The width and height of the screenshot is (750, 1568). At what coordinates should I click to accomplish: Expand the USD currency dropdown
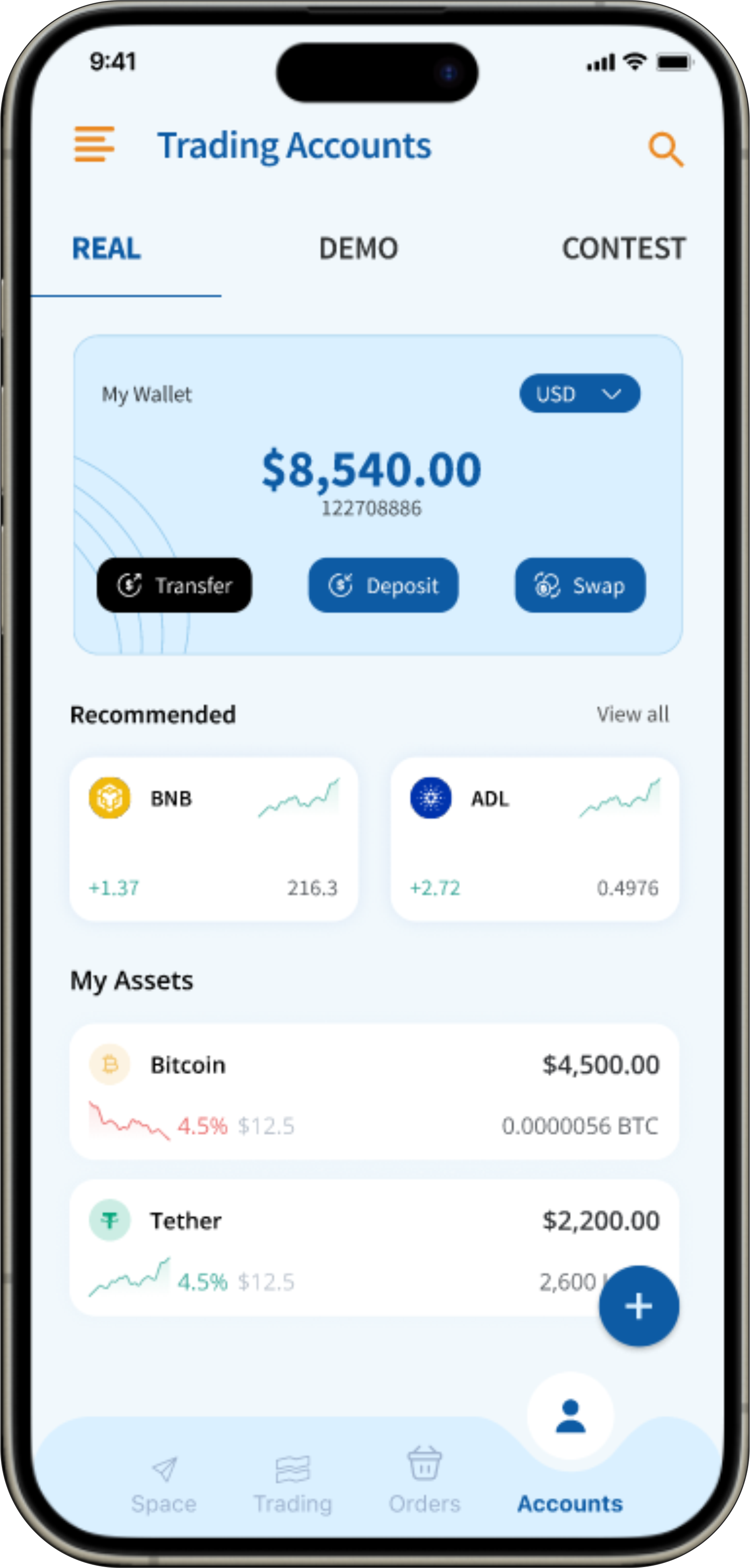pos(579,394)
